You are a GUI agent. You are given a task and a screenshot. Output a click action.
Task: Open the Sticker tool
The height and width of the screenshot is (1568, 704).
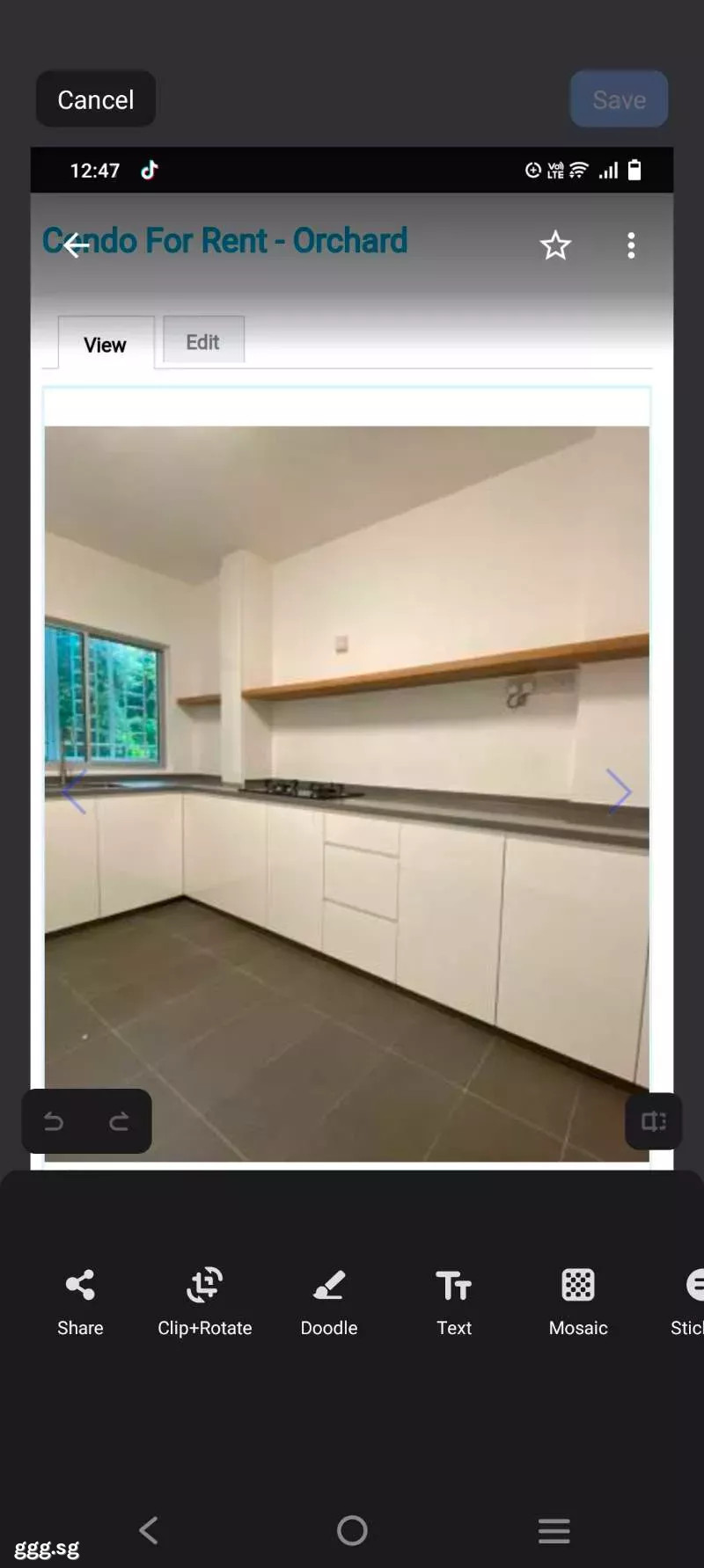click(688, 1303)
